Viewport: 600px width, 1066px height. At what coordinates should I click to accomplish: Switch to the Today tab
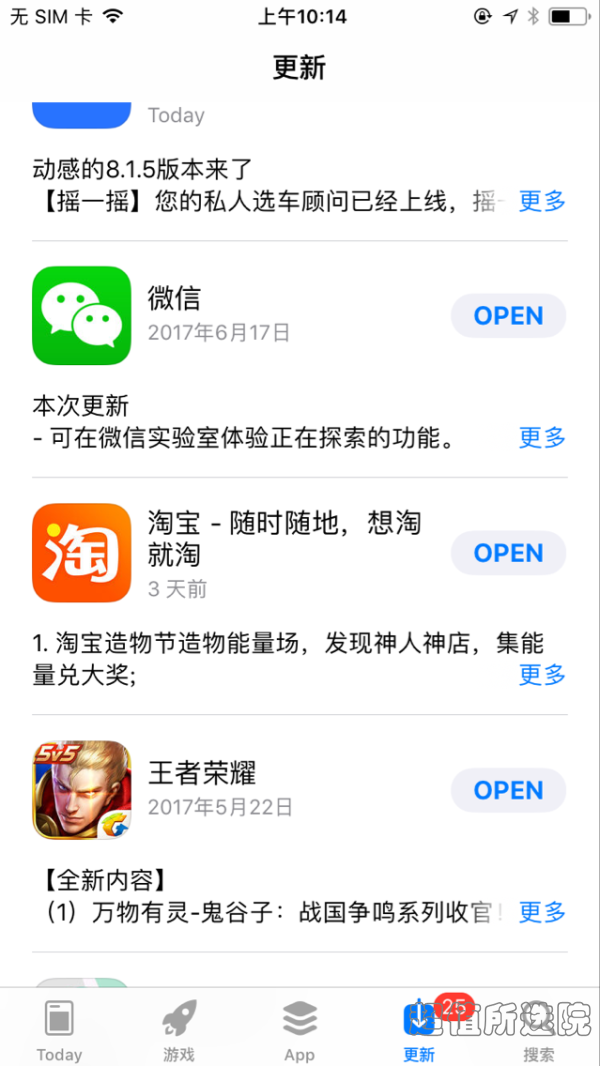click(x=59, y=1029)
